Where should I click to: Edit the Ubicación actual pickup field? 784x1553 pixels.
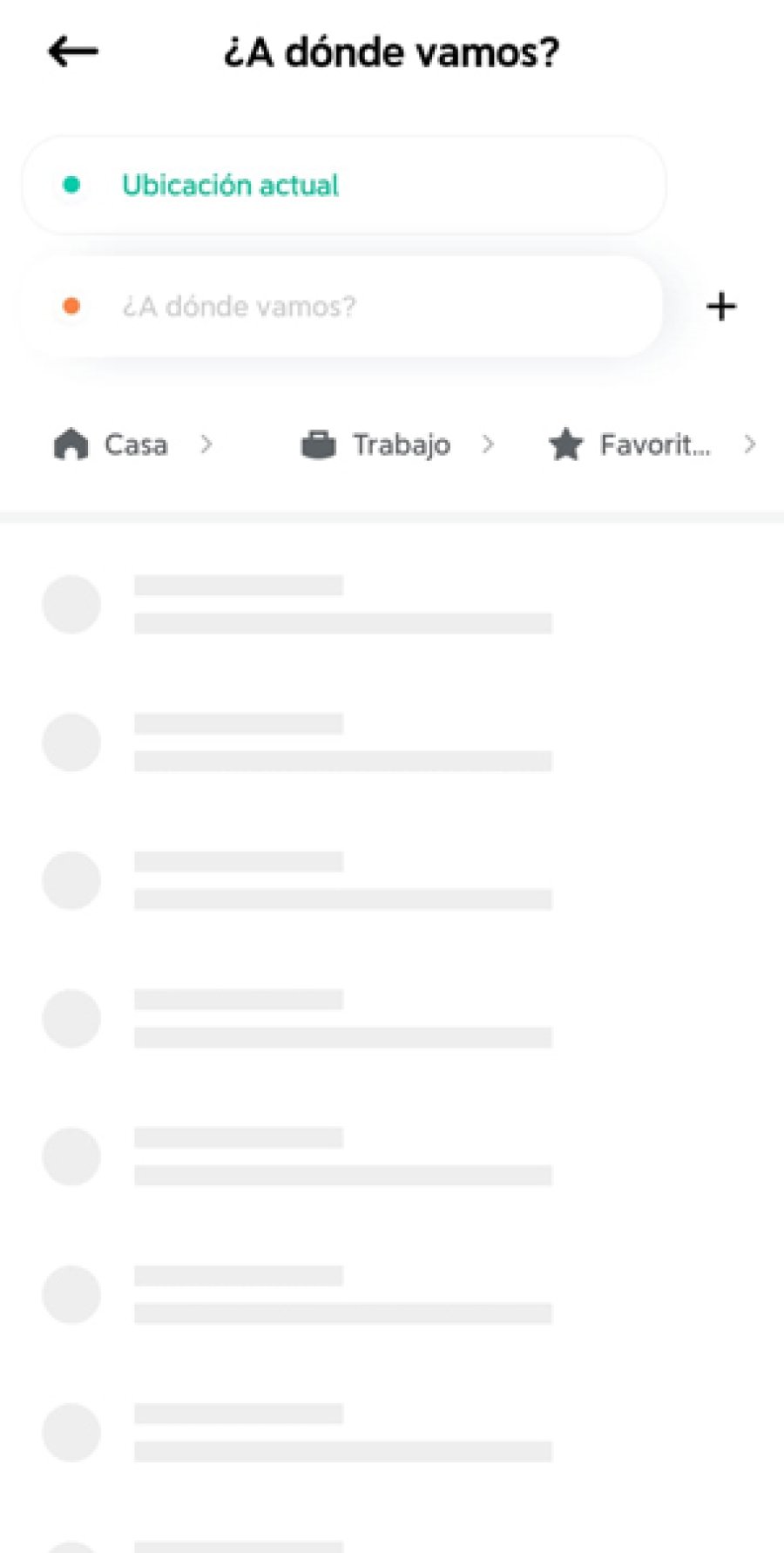pos(343,185)
